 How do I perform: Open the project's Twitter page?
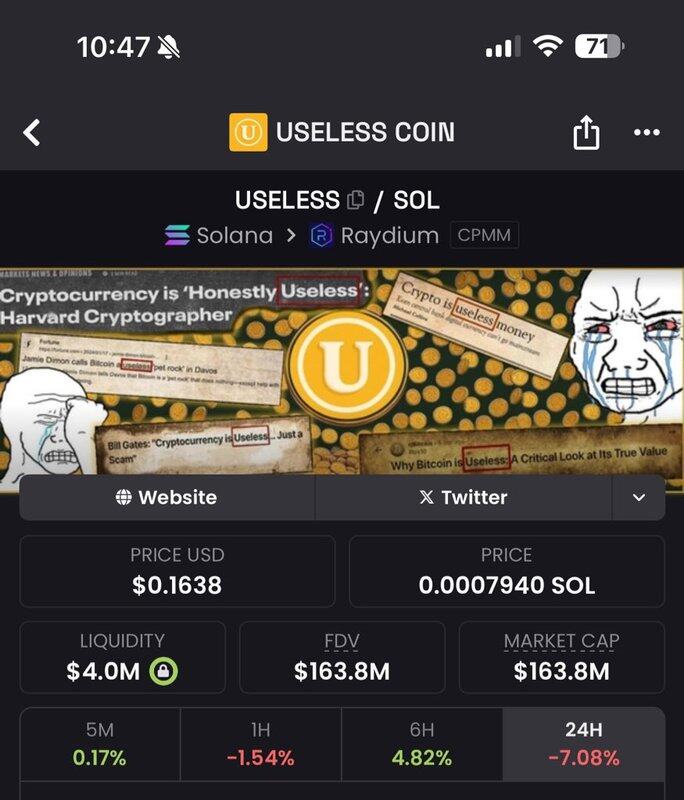[463, 497]
